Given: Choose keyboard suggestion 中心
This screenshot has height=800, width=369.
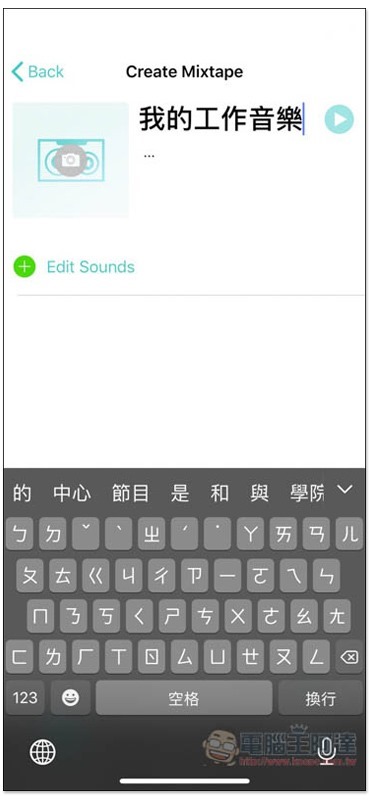Looking at the screenshot, I should point(72,493).
